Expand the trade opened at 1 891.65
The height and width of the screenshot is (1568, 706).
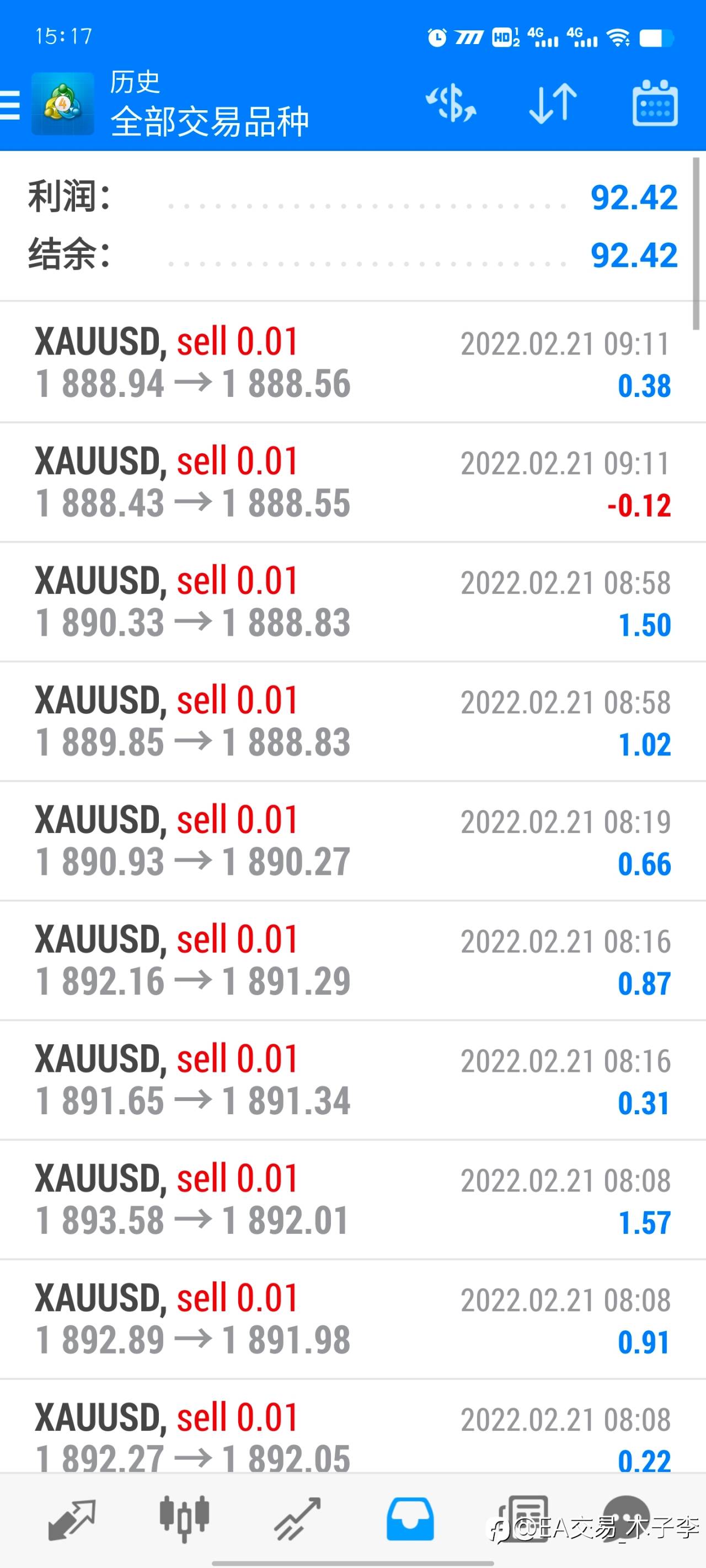pos(352,1080)
